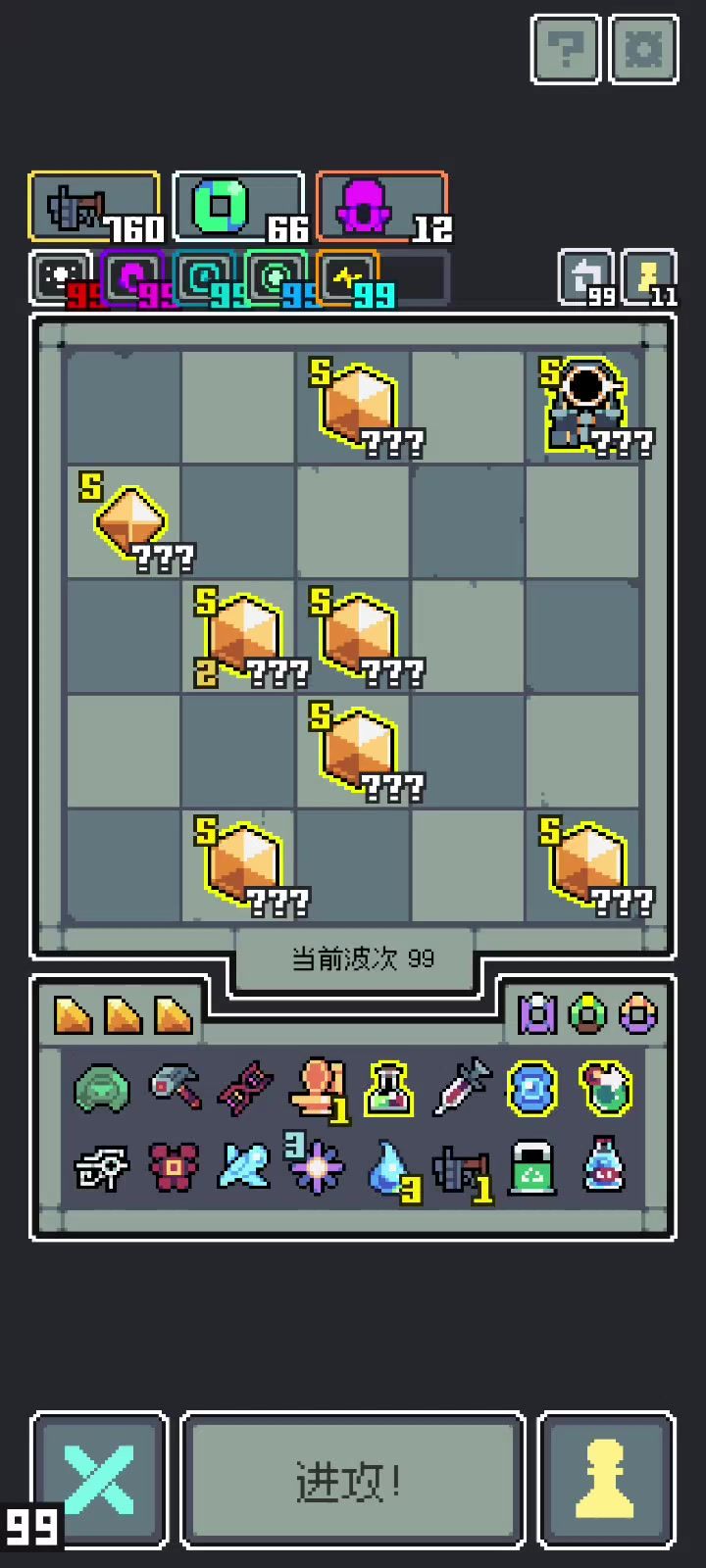Screen dimensions: 706x1568
Task: Open the help question mark button
Action: click(x=565, y=48)
